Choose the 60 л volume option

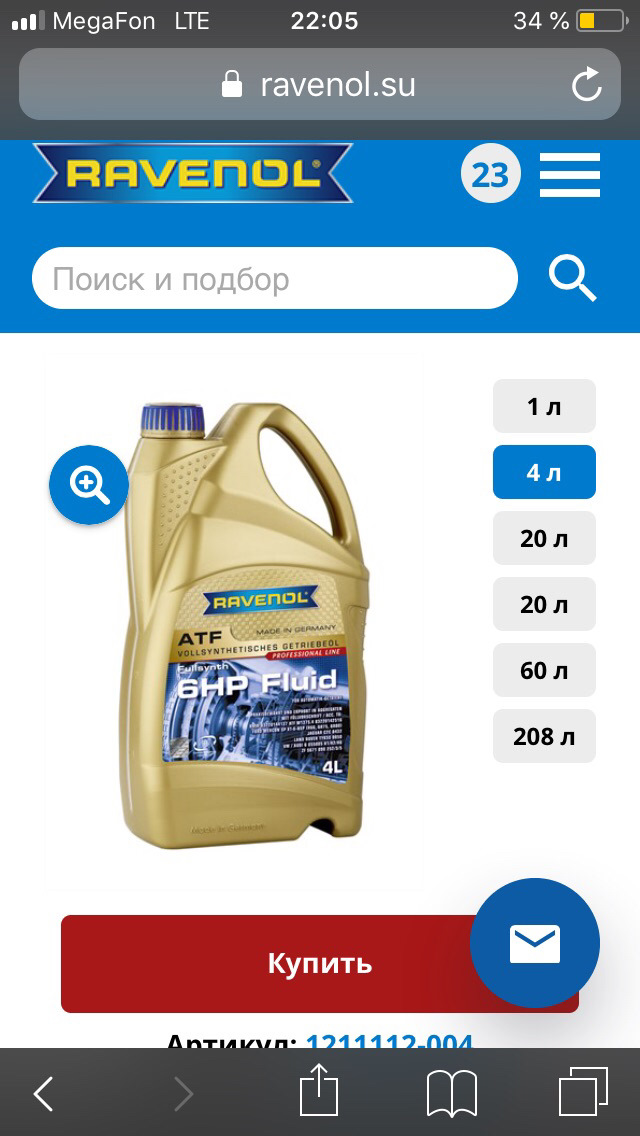(544, 670)
